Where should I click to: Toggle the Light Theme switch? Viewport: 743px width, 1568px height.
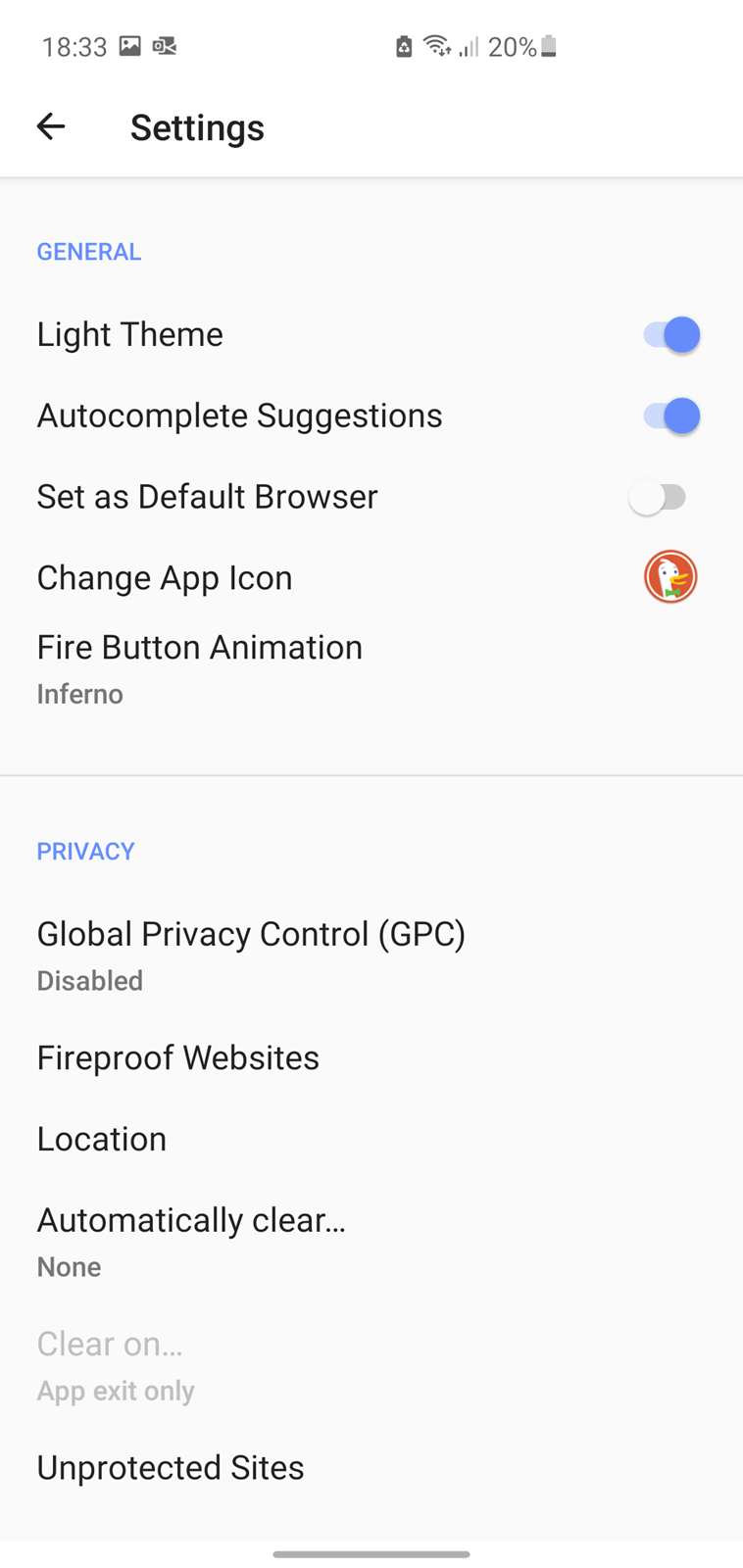click(671, 334)
